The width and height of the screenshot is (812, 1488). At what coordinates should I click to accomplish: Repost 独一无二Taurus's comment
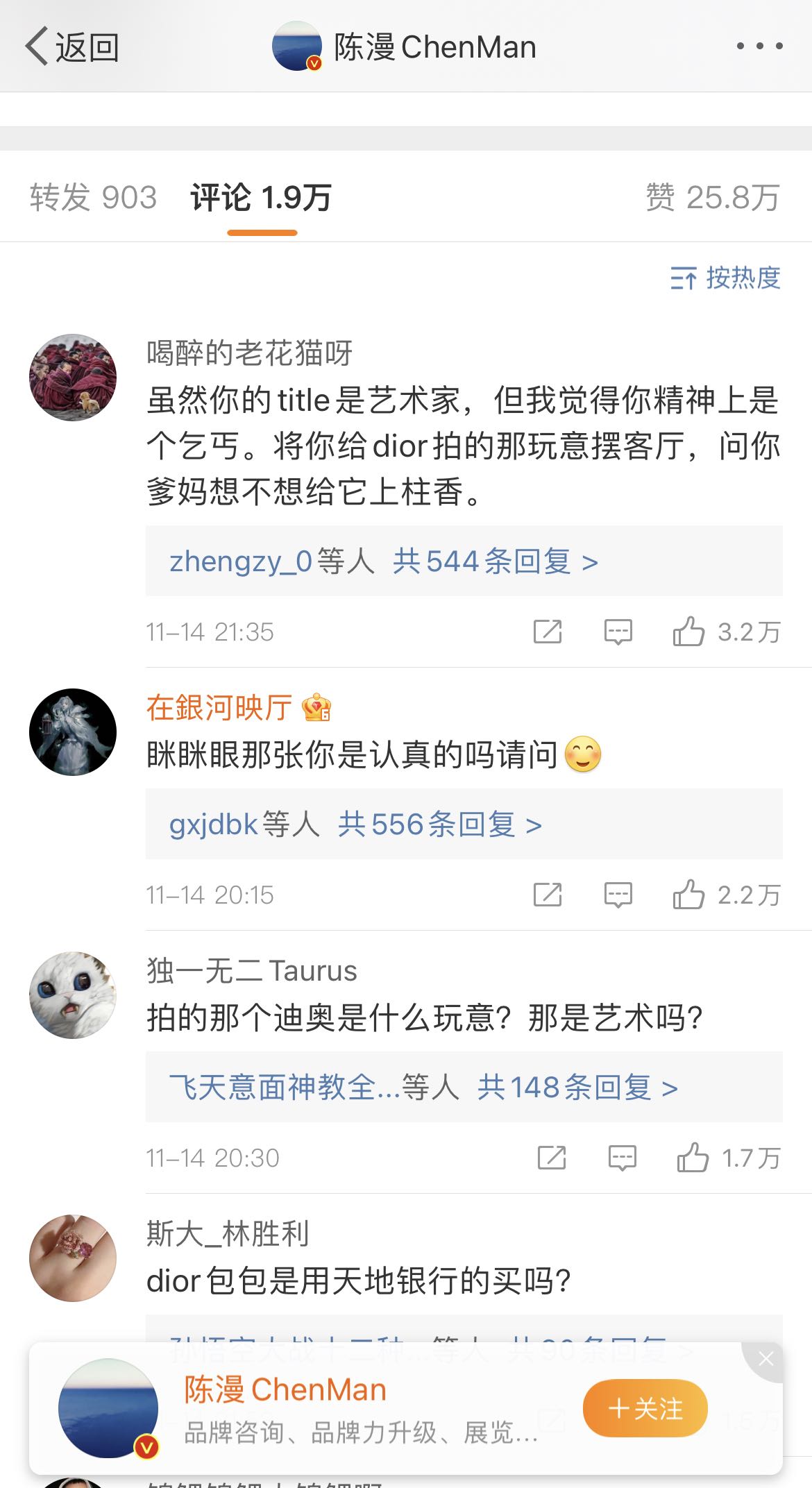click(x=552, y=1158)
